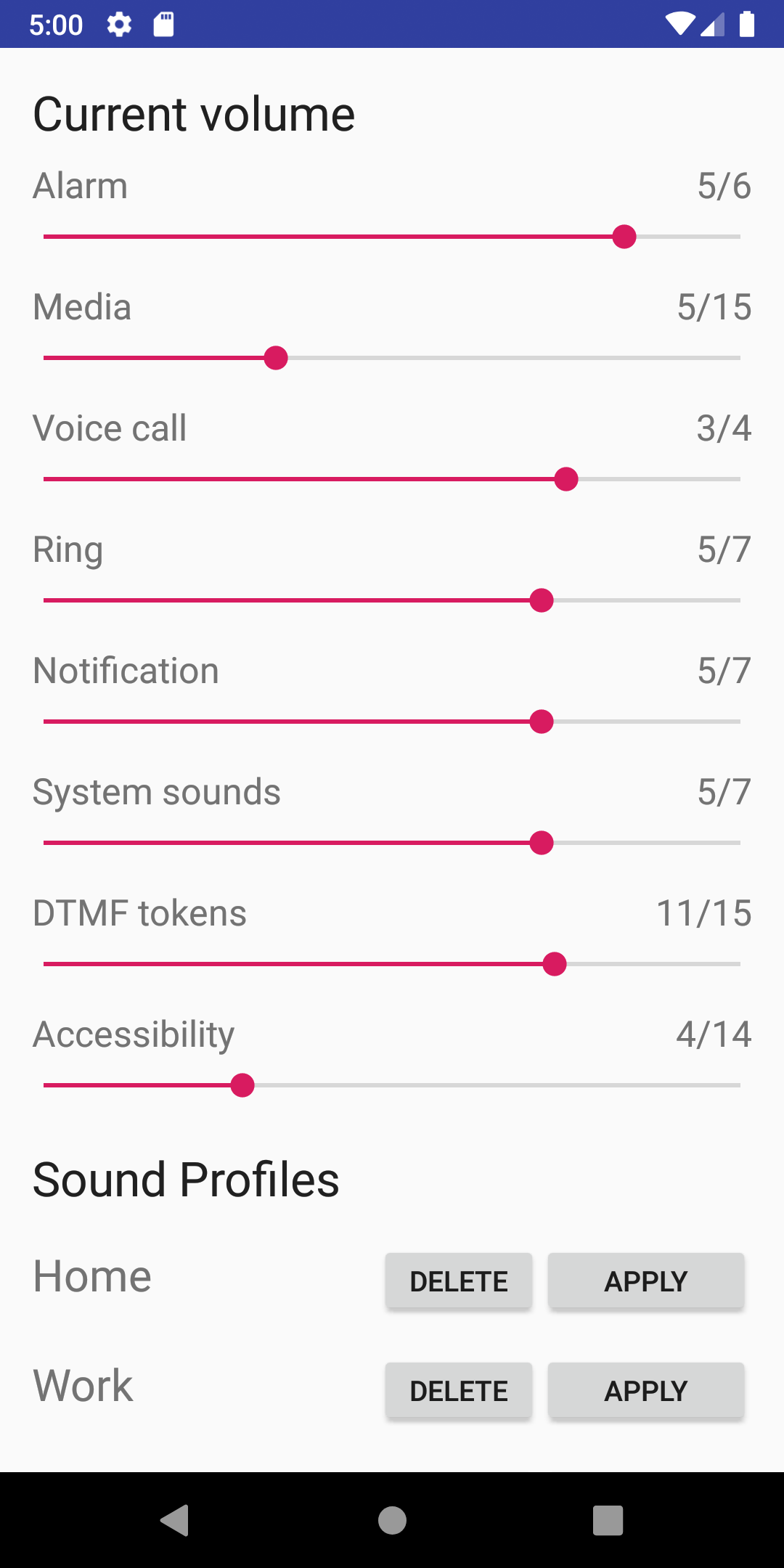Apply the Home sound profile
784x1568 pixels.
(x=646, y=1281)
